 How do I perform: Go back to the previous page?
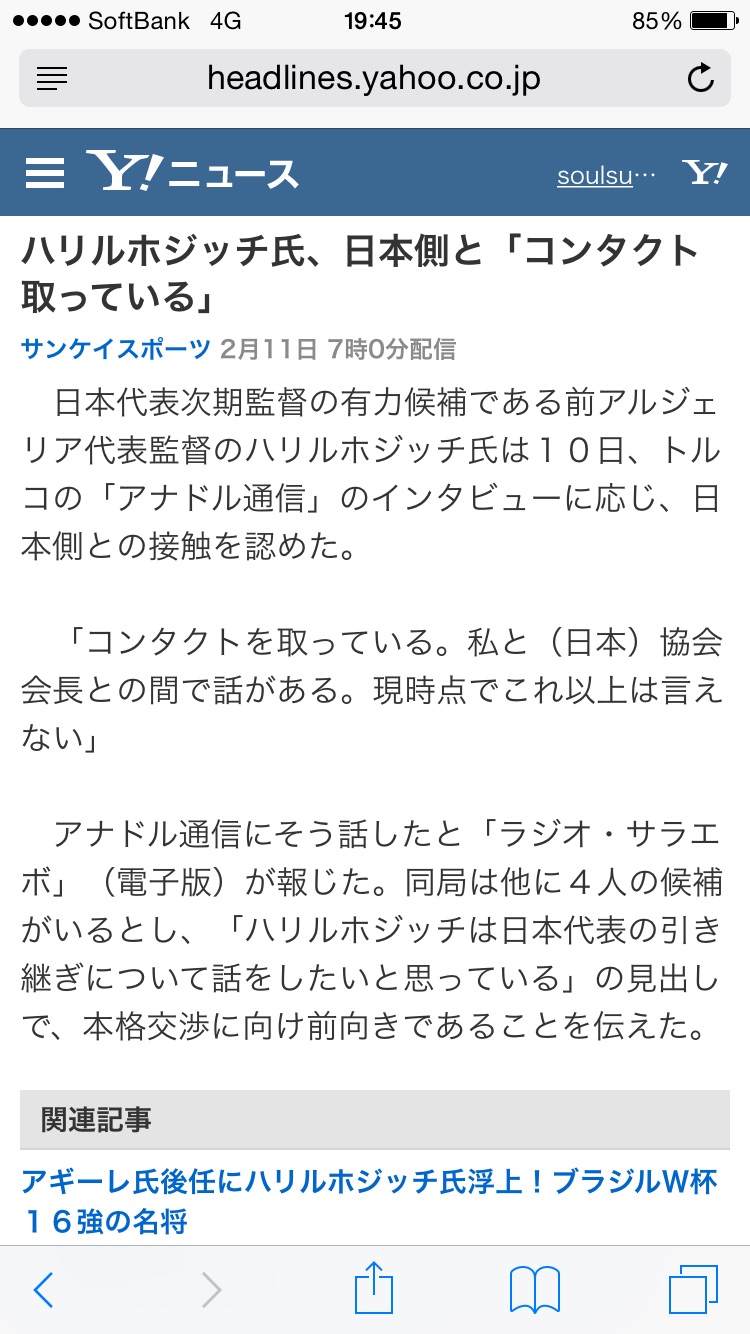[44, 1290]
